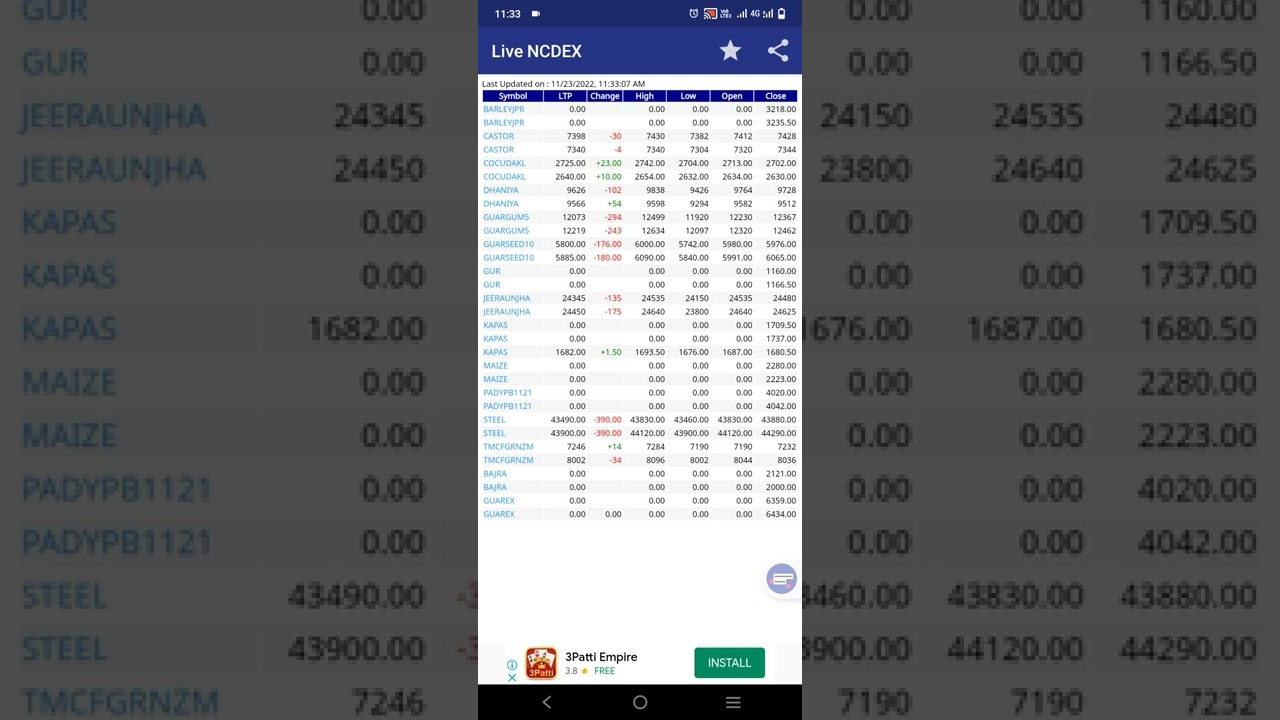Install the 3Patti Empire app
This screenshot has height=720, width=1280.
pyautogui.click(x=729, y=663)
